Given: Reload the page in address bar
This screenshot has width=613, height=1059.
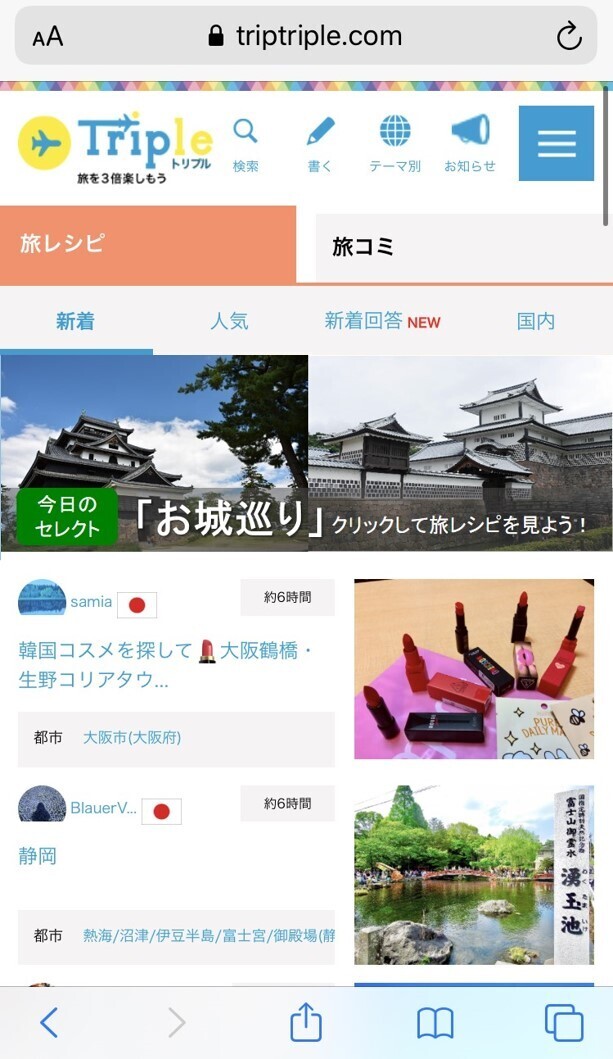Looking at the screenshot, I should point(569,37).
